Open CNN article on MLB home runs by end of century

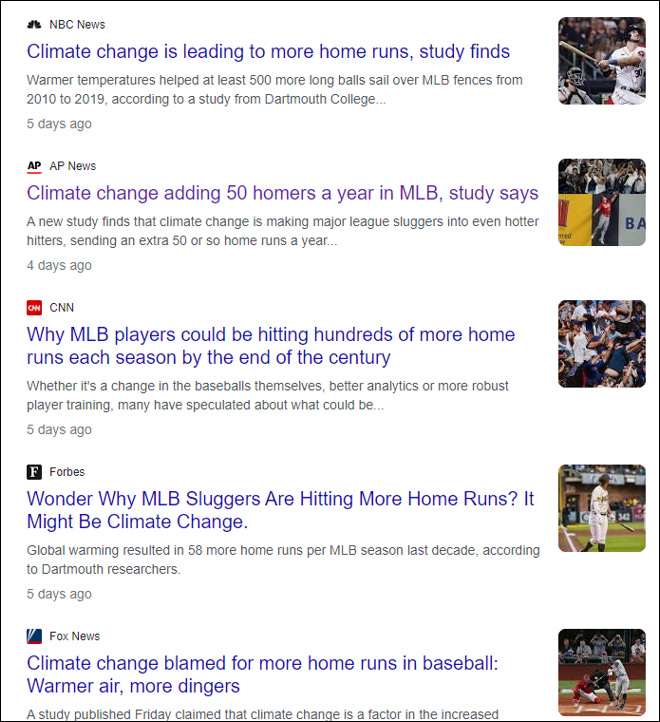click(x=270, y=346)
